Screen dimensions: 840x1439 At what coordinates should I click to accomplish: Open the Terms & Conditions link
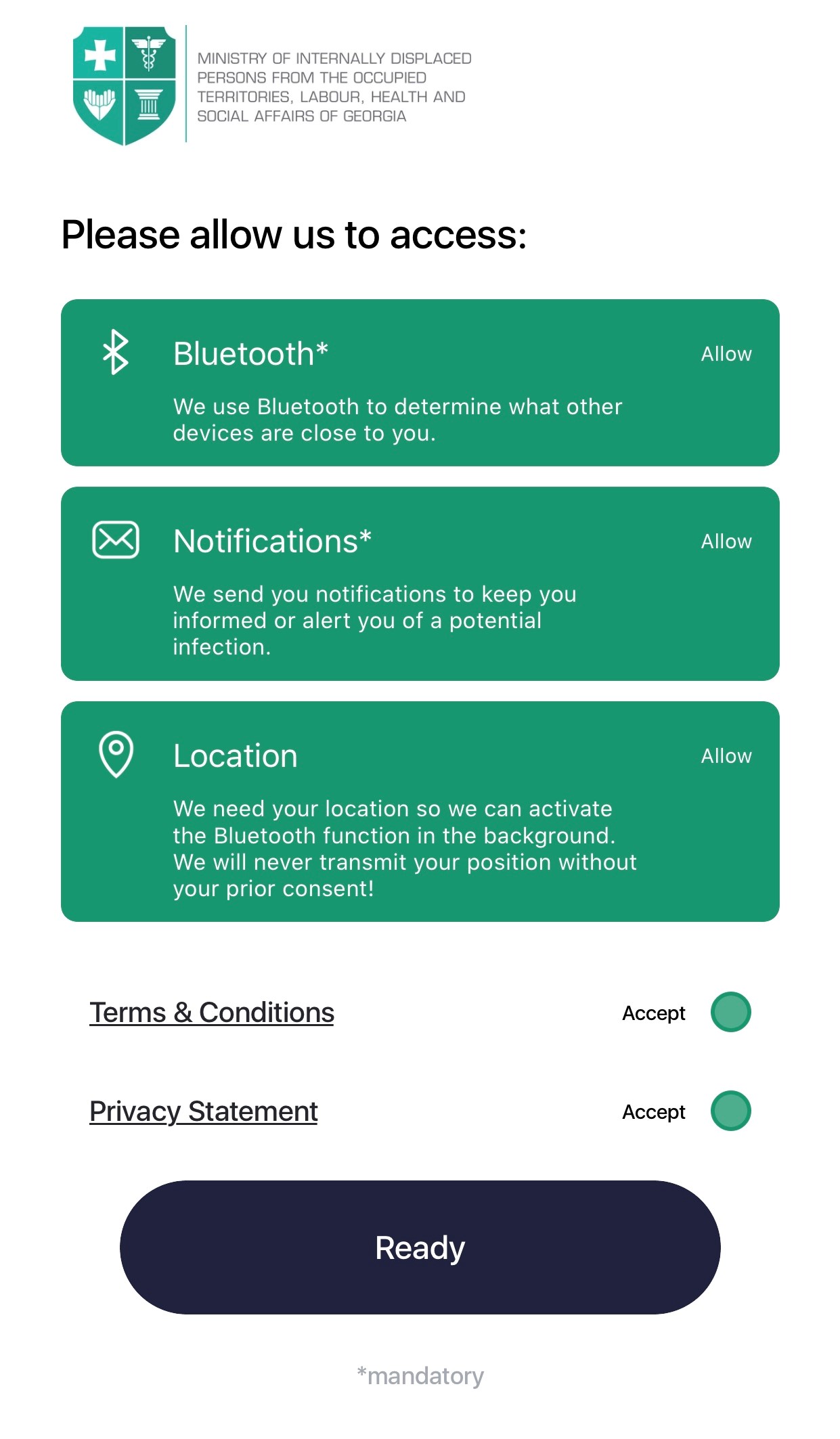pos(212,1013)
